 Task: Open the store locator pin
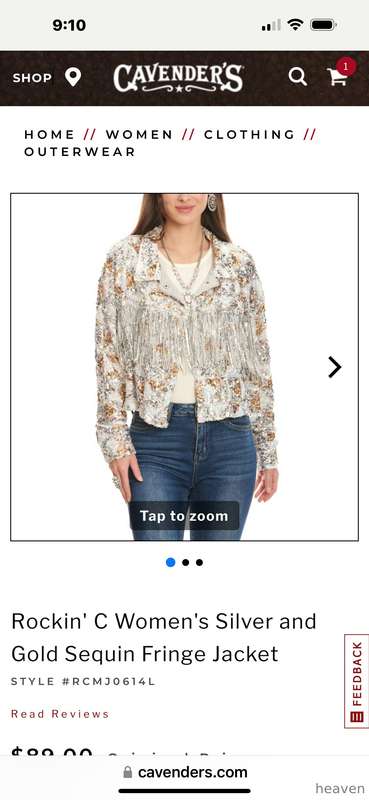73,78
